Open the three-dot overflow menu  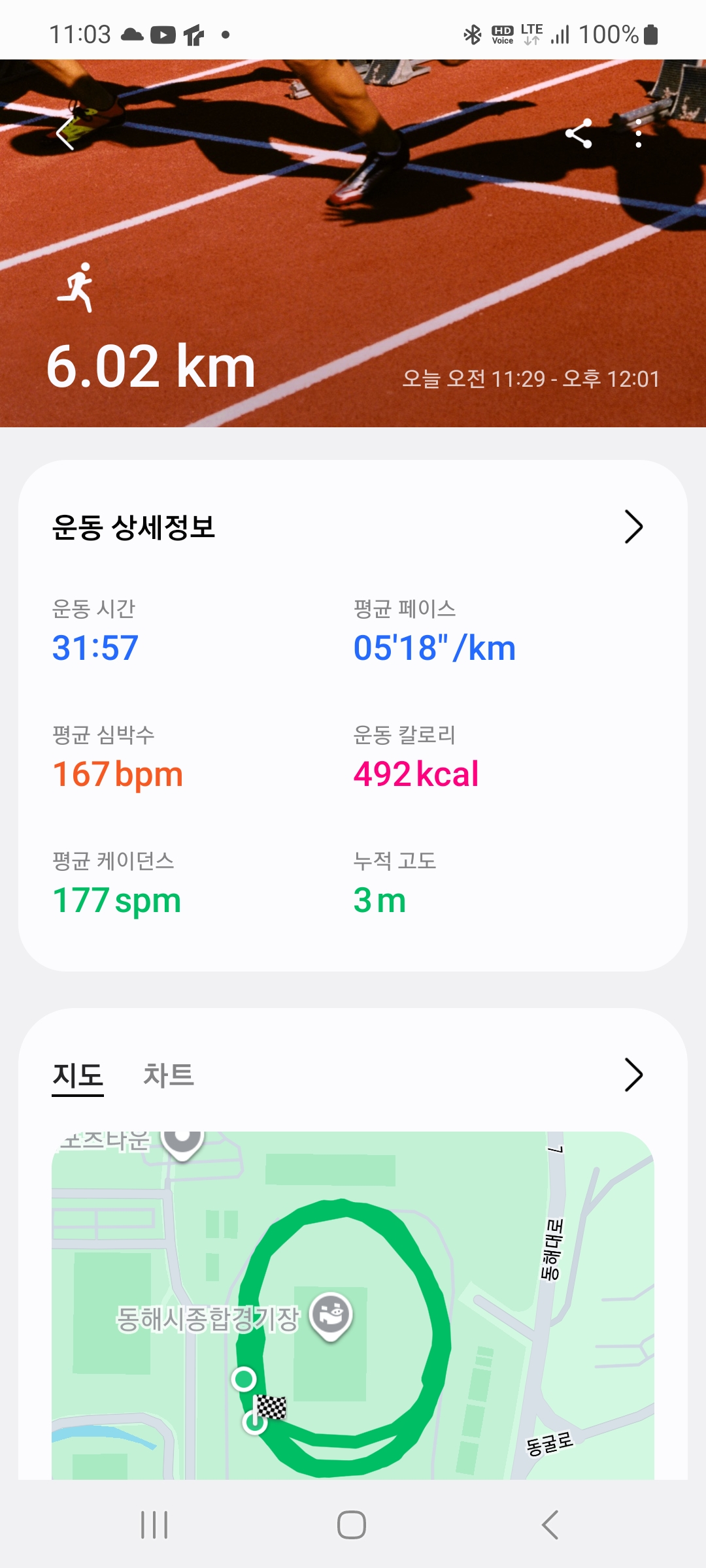tap(638, 135)
